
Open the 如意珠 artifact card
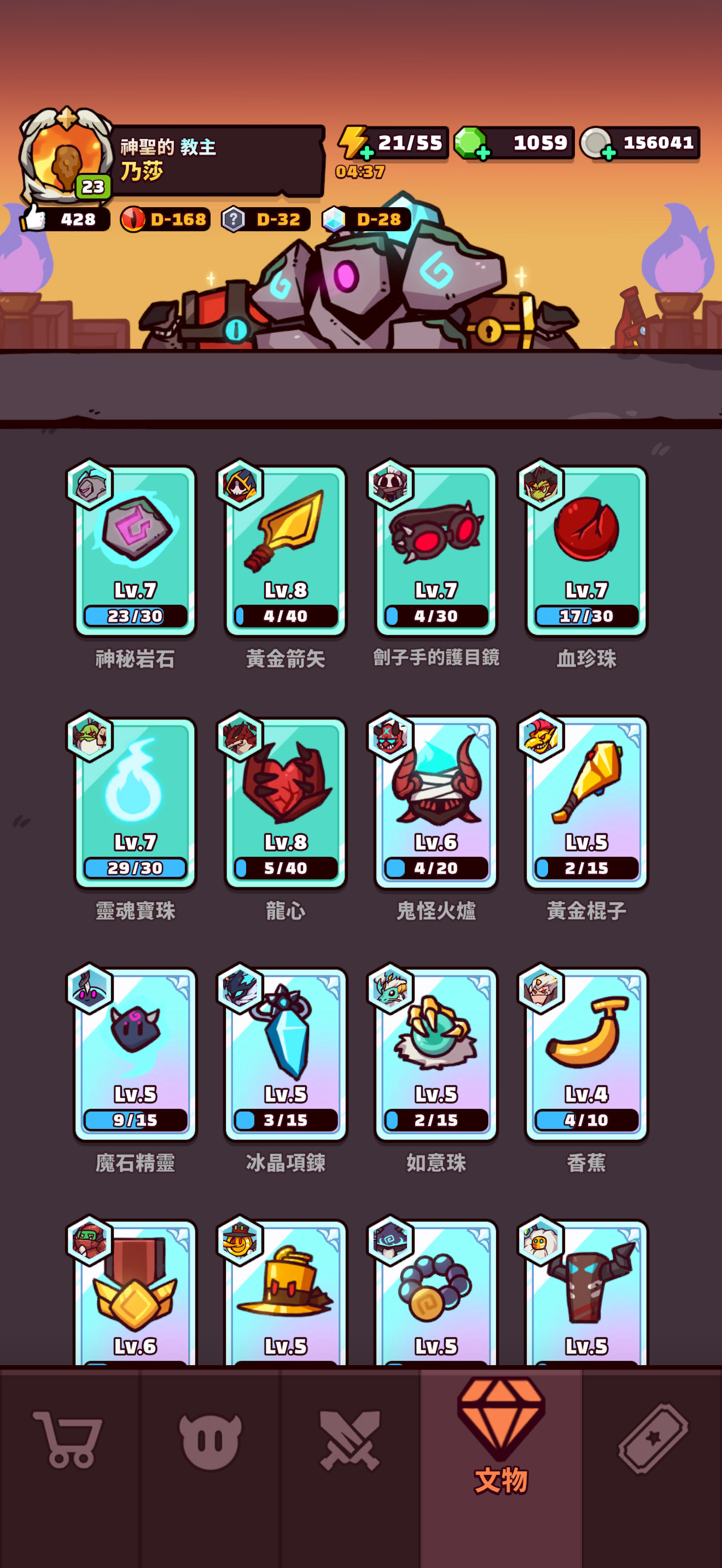point(436,1054)
